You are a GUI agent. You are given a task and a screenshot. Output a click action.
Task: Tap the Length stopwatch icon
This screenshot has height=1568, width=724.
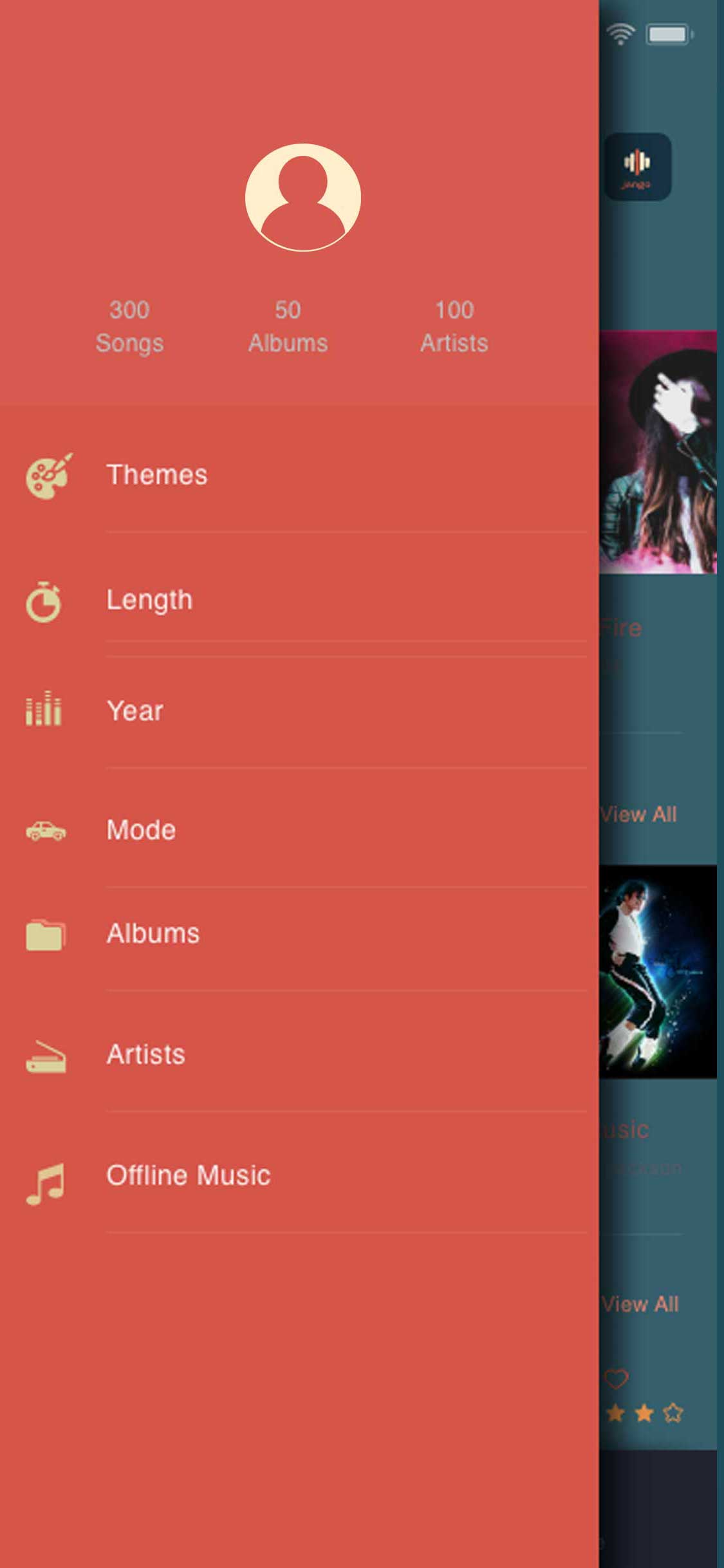pos(44,599)
